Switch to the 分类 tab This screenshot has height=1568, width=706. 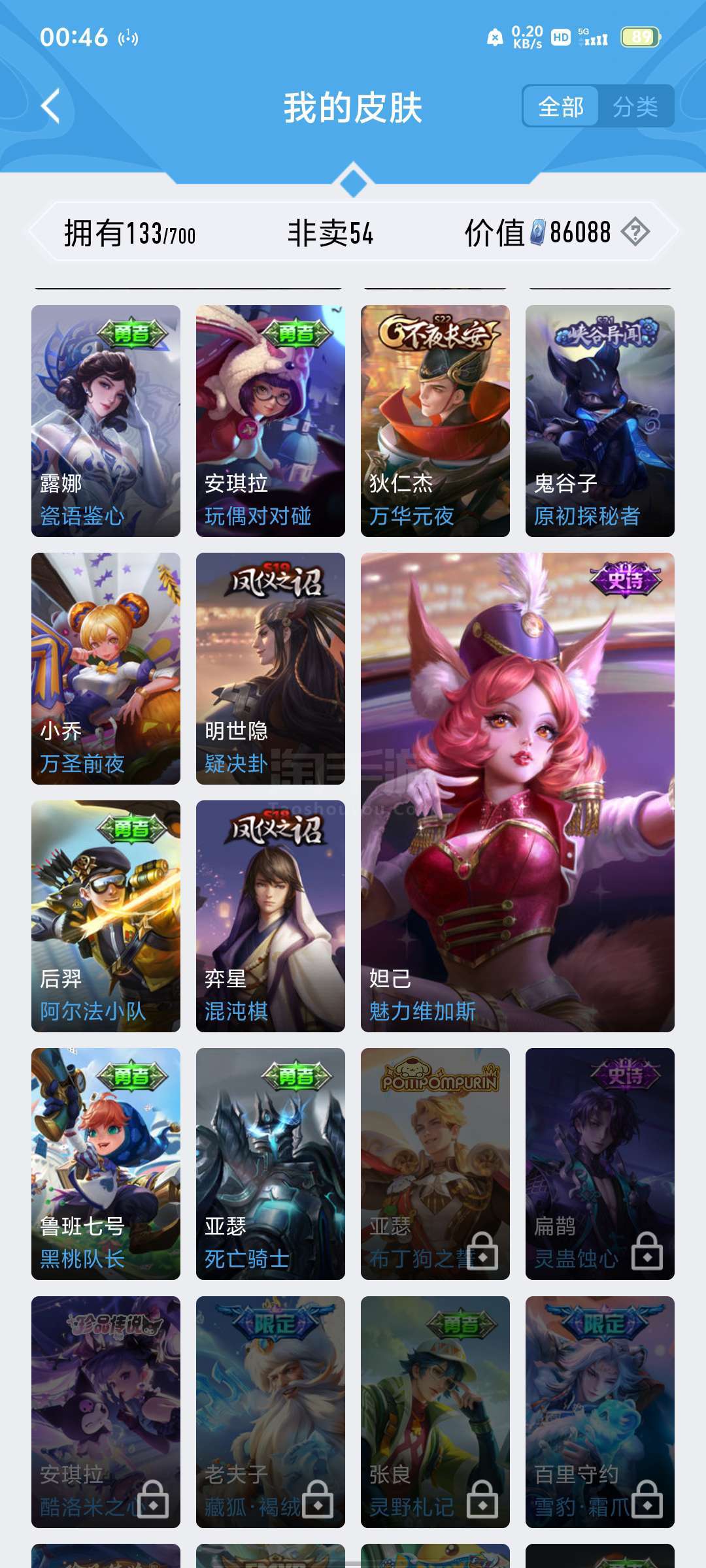(x=635, y=106)
